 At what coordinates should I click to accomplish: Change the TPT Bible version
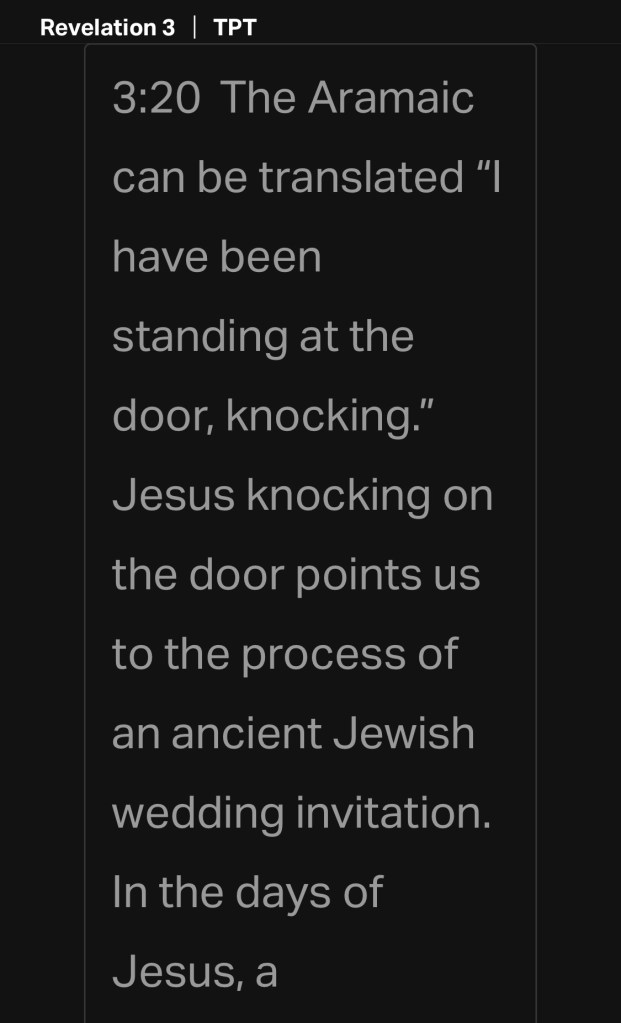pos(235,28)
